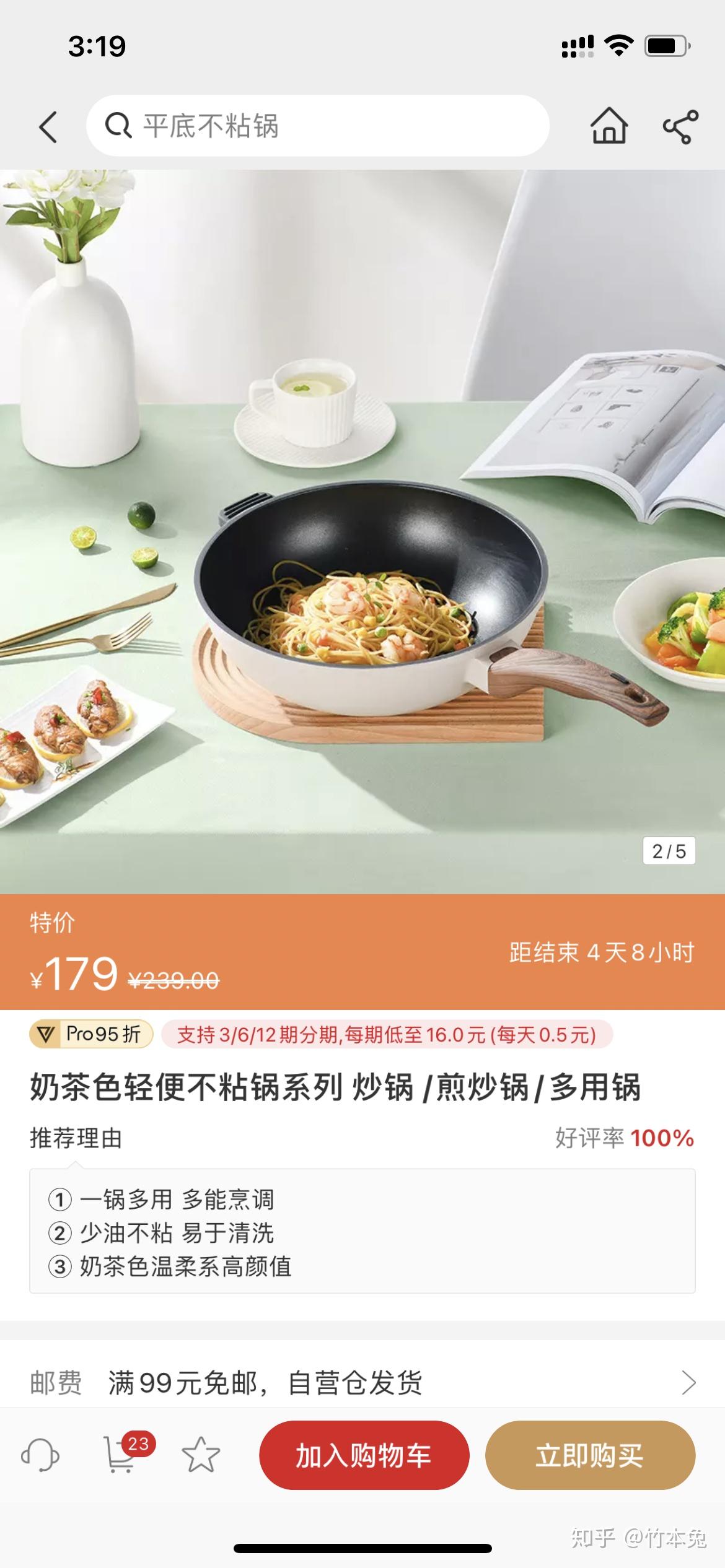Share this product page
This screenshot has height=1568, width=725.
(680, 126)
